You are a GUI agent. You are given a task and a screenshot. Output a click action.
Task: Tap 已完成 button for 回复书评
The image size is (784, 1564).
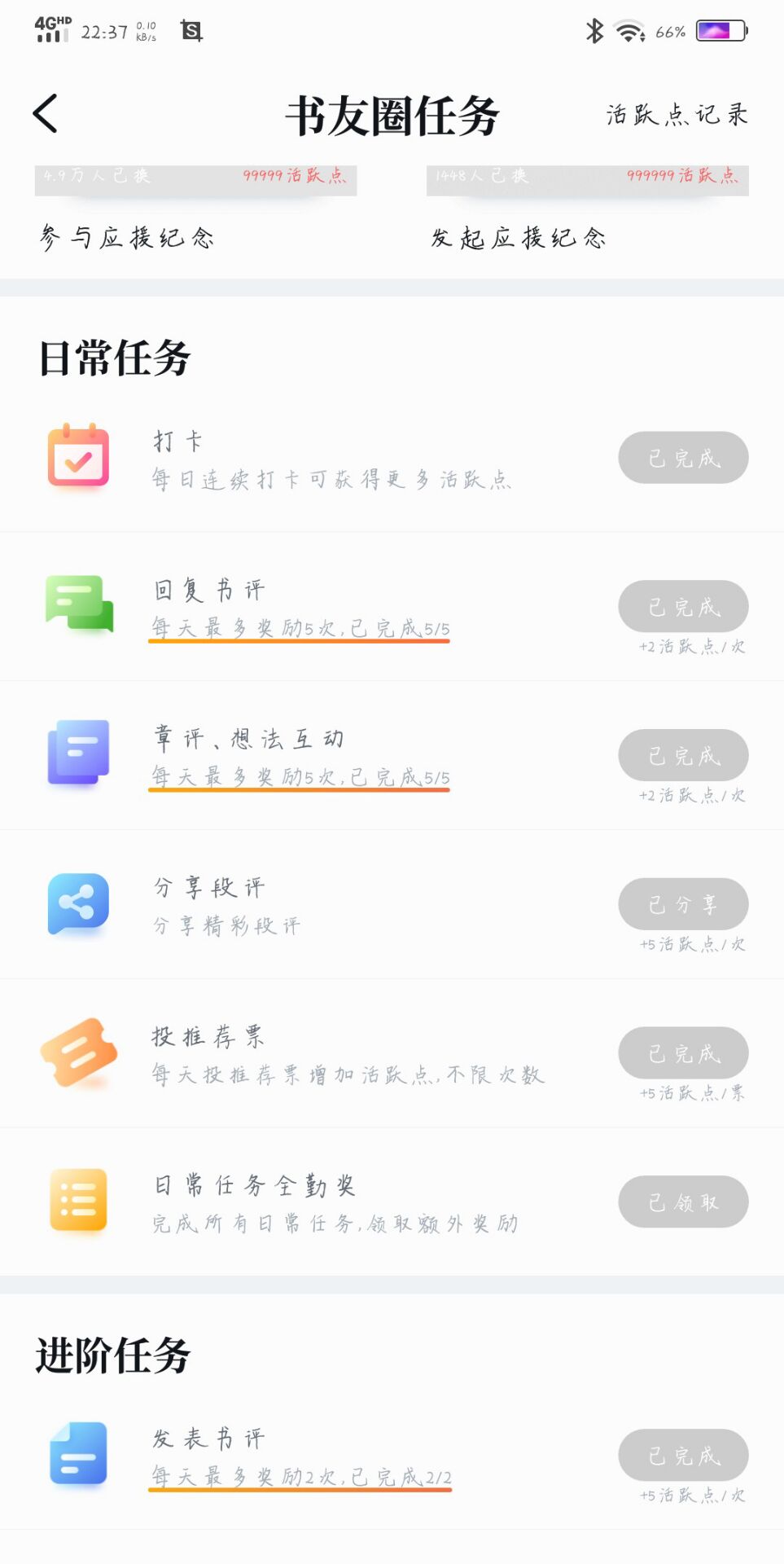tap(682, 607)
